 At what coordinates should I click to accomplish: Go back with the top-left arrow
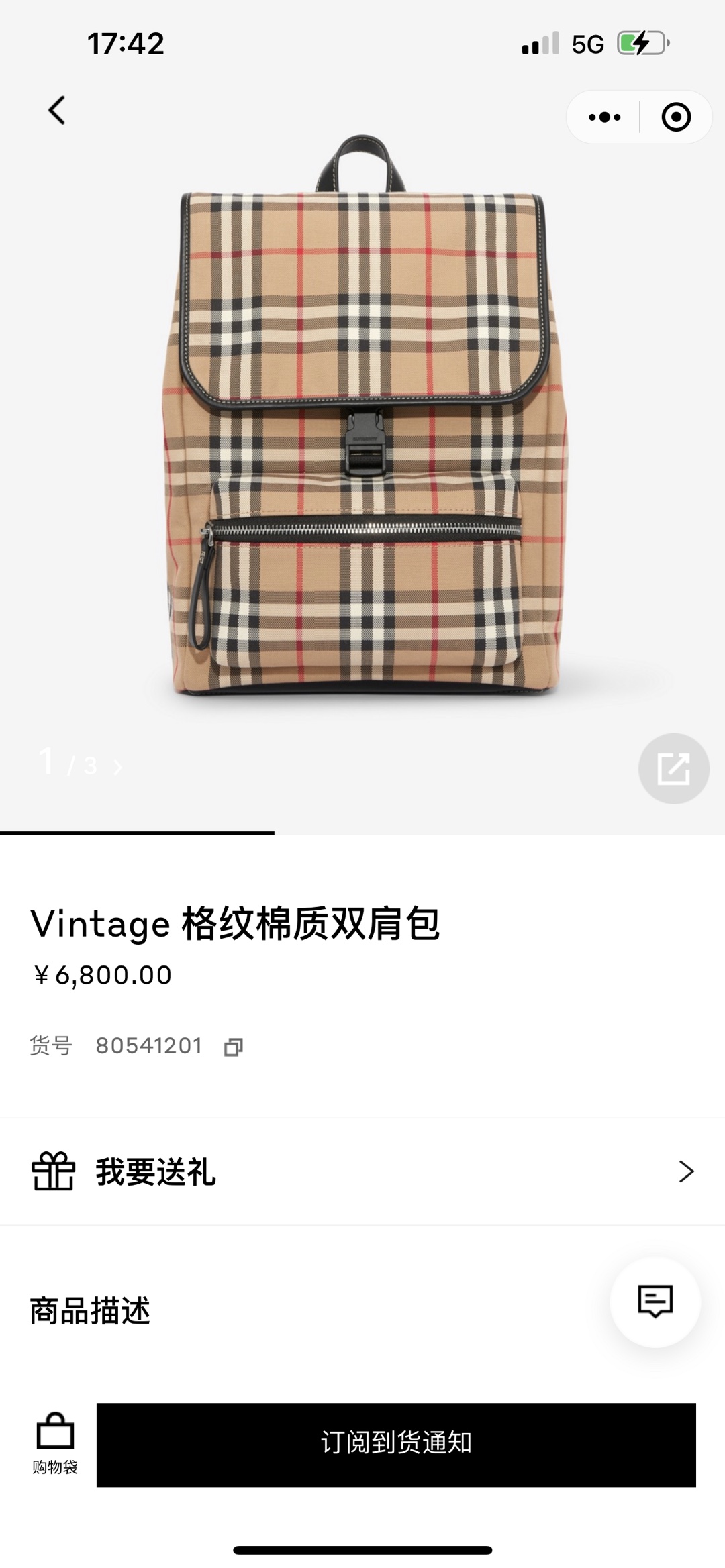[x=57, y=110]
